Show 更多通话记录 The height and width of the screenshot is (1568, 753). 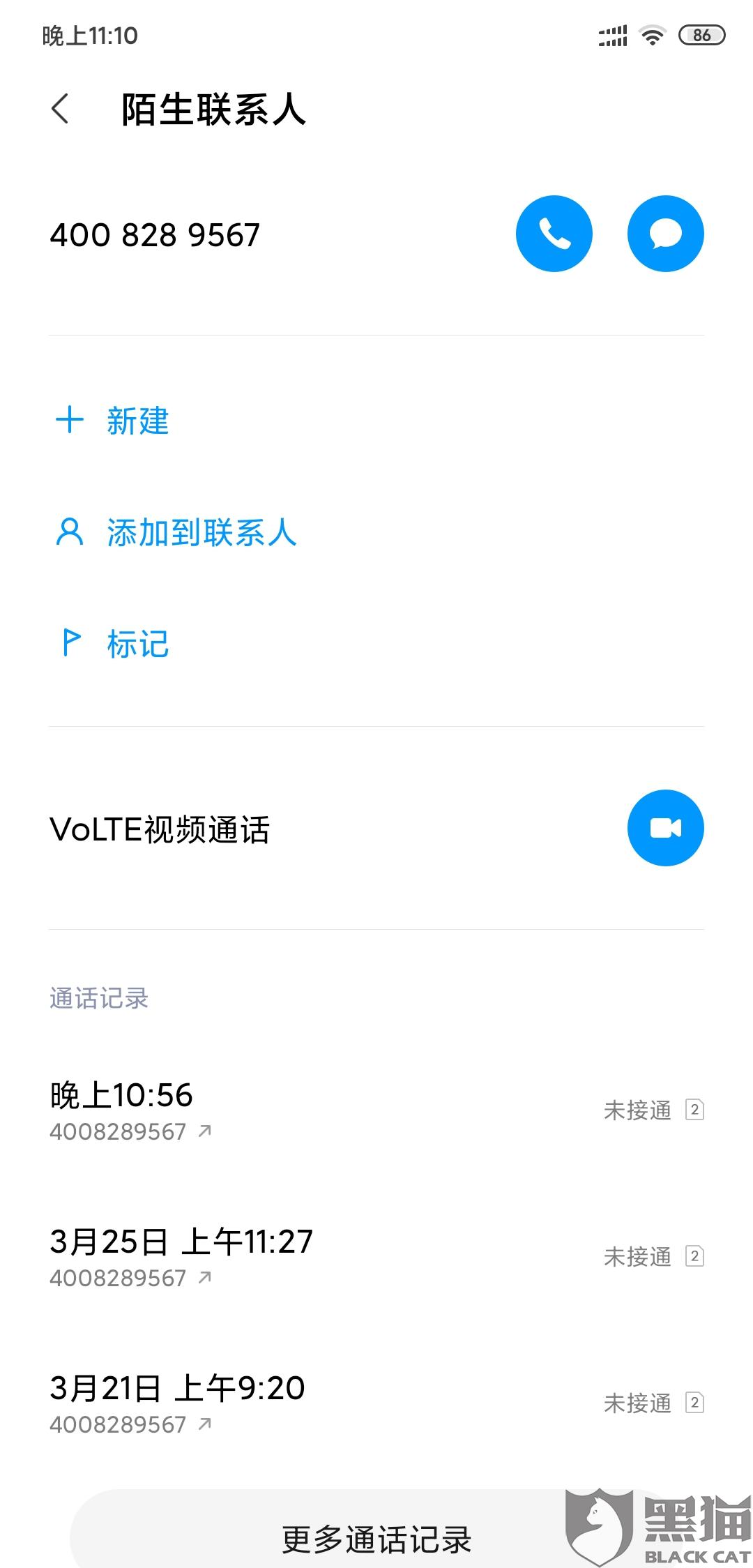tap(376, 1538)
